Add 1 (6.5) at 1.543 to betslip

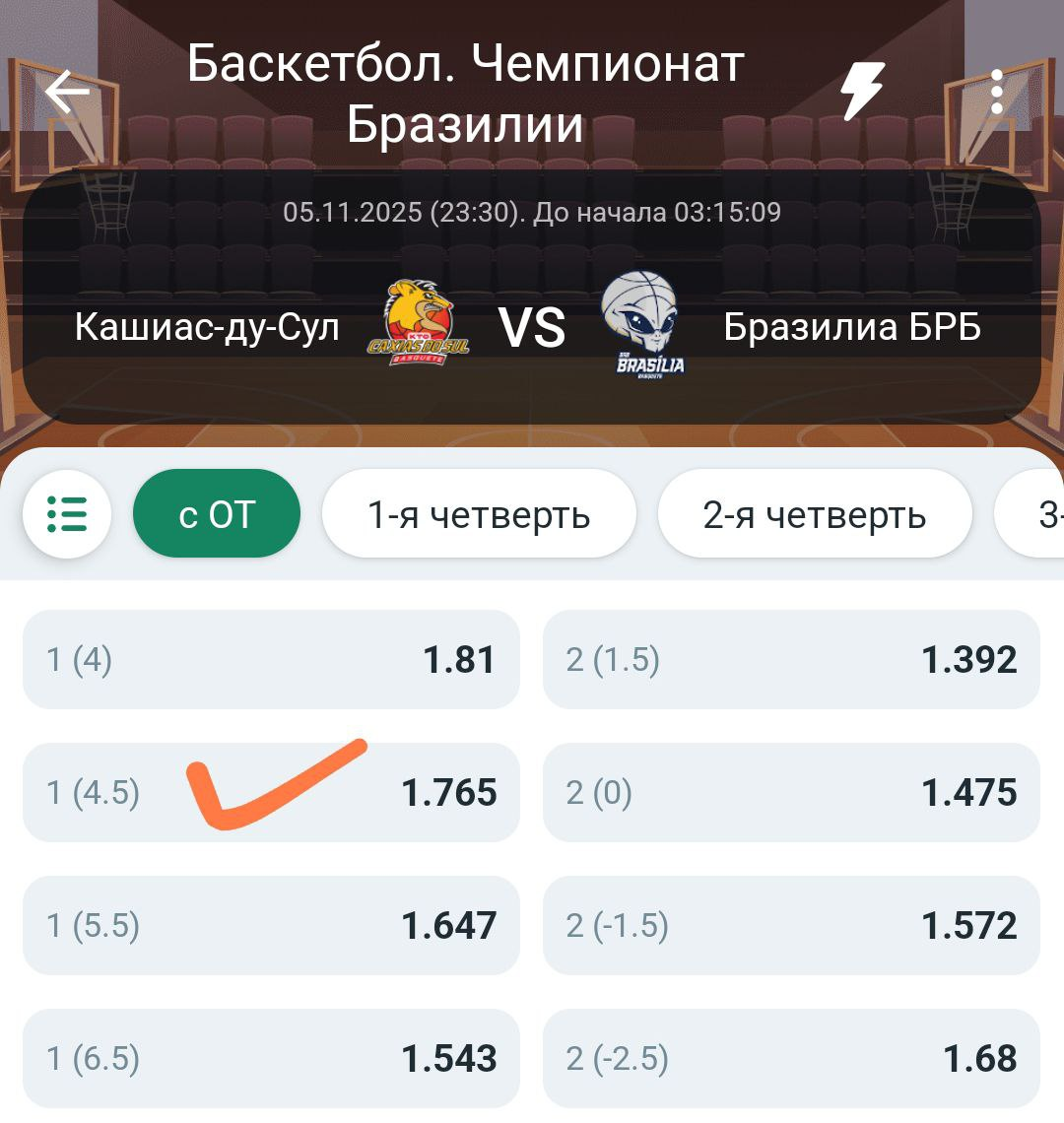click(271, 1058)
